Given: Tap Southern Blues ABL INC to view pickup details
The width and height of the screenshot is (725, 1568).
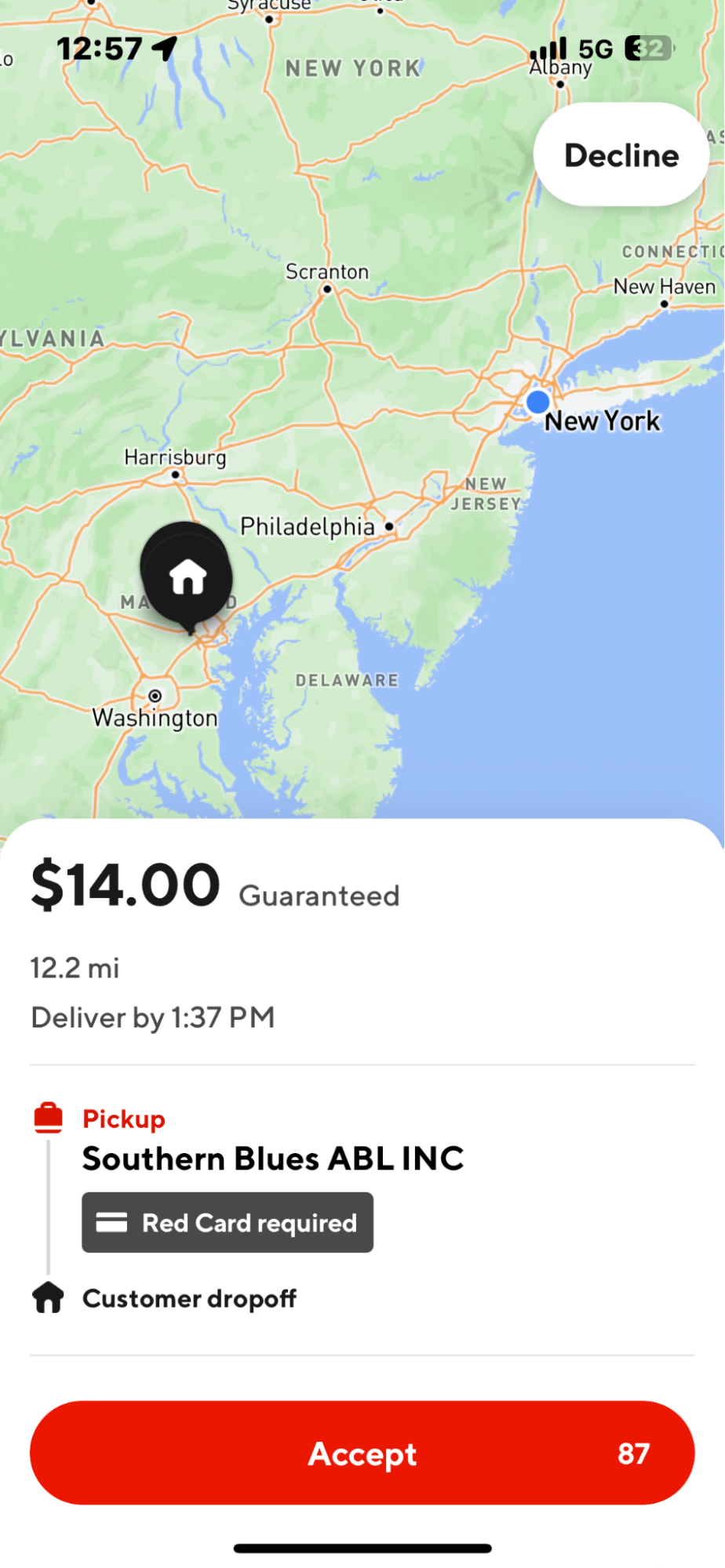Looking at the screenshot, I should pos(273,1159).
